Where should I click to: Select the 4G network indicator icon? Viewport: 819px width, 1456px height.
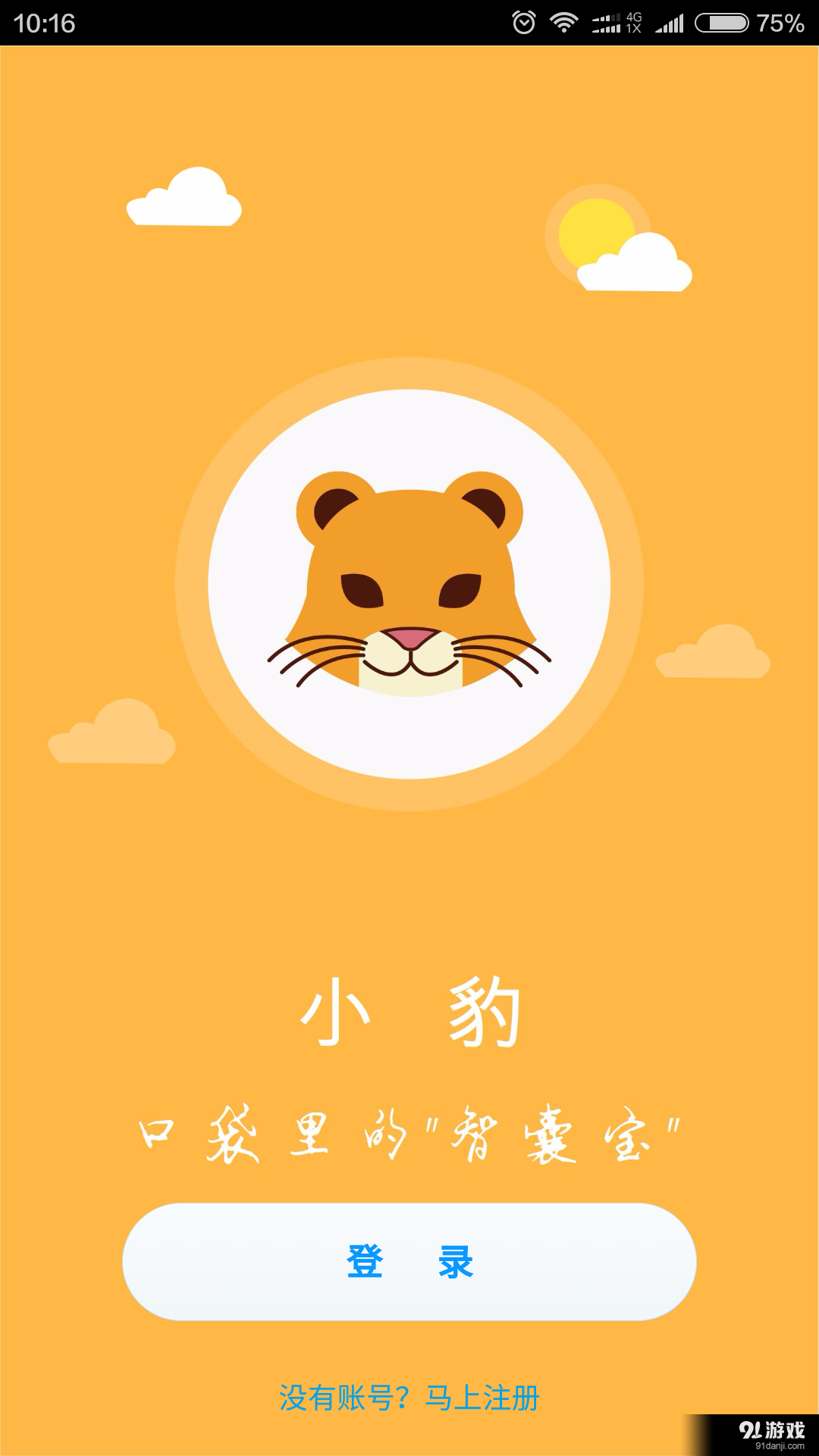tap(635, 17)
